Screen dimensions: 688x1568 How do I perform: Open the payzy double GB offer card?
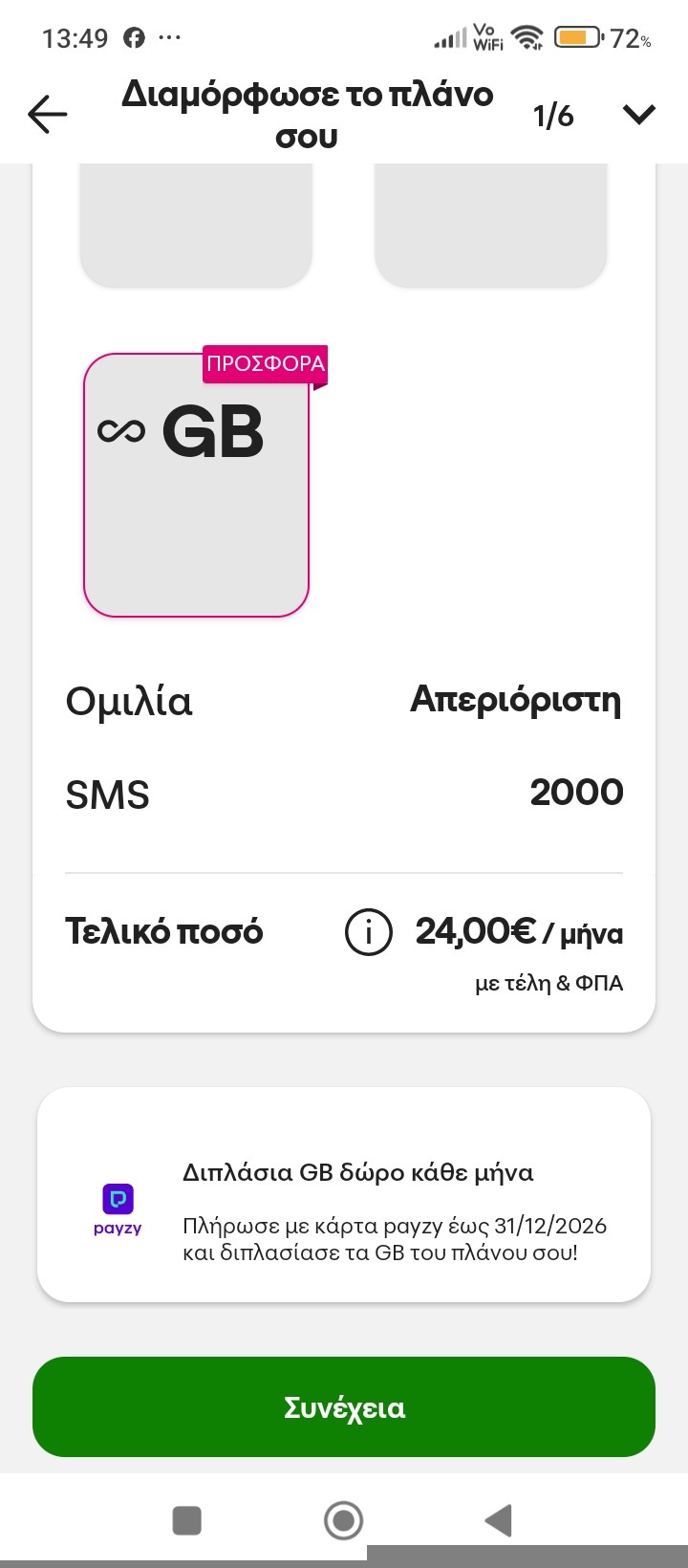click(344, 1195)
